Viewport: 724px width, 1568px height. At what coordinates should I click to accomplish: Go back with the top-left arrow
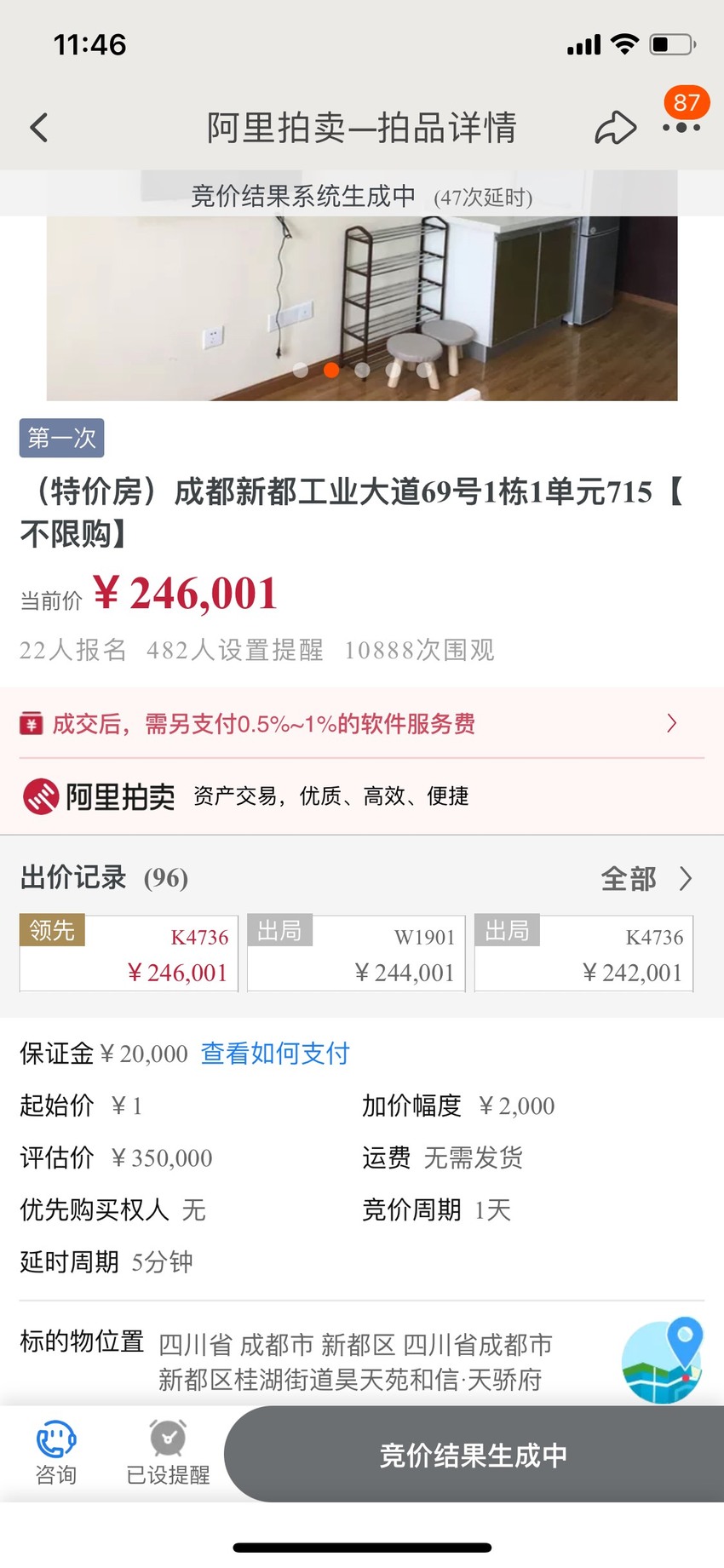[39, 128]
